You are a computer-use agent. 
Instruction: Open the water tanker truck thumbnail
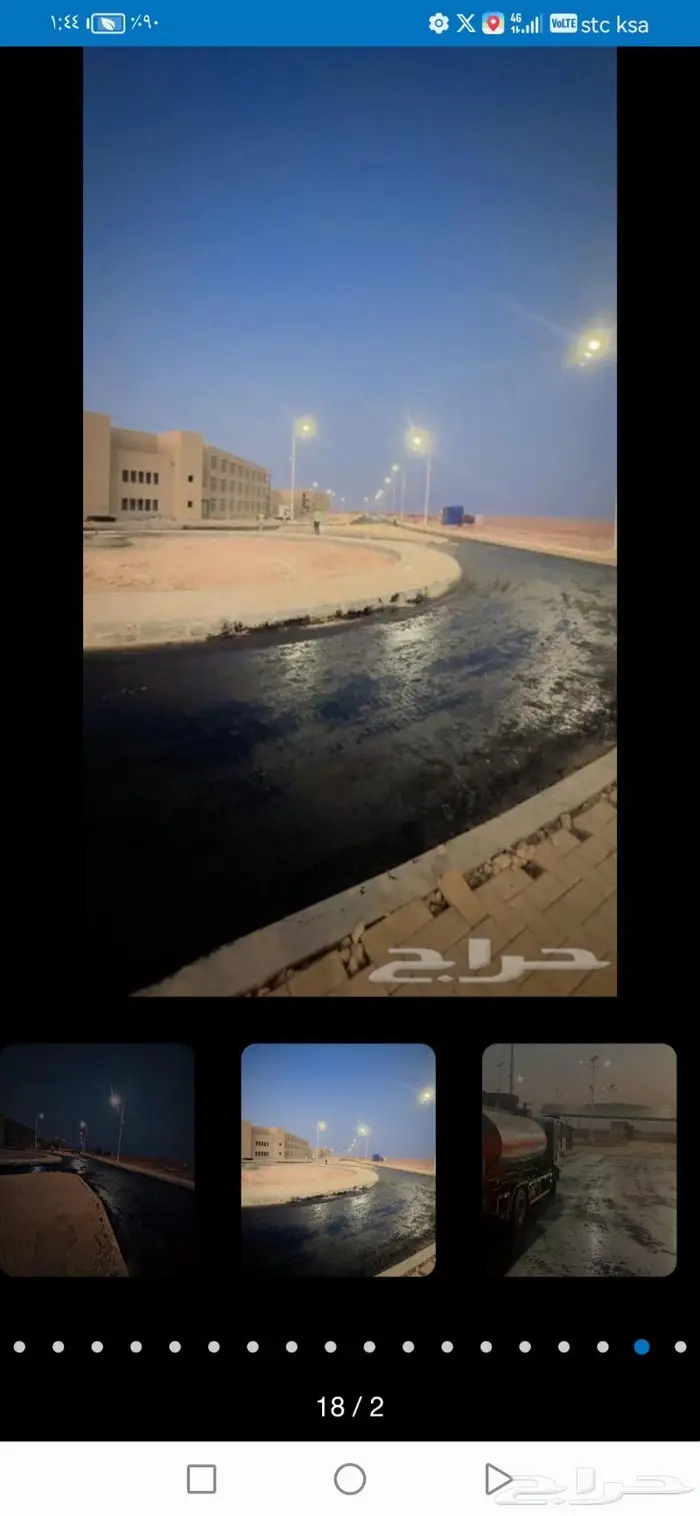coord(579,1159)
